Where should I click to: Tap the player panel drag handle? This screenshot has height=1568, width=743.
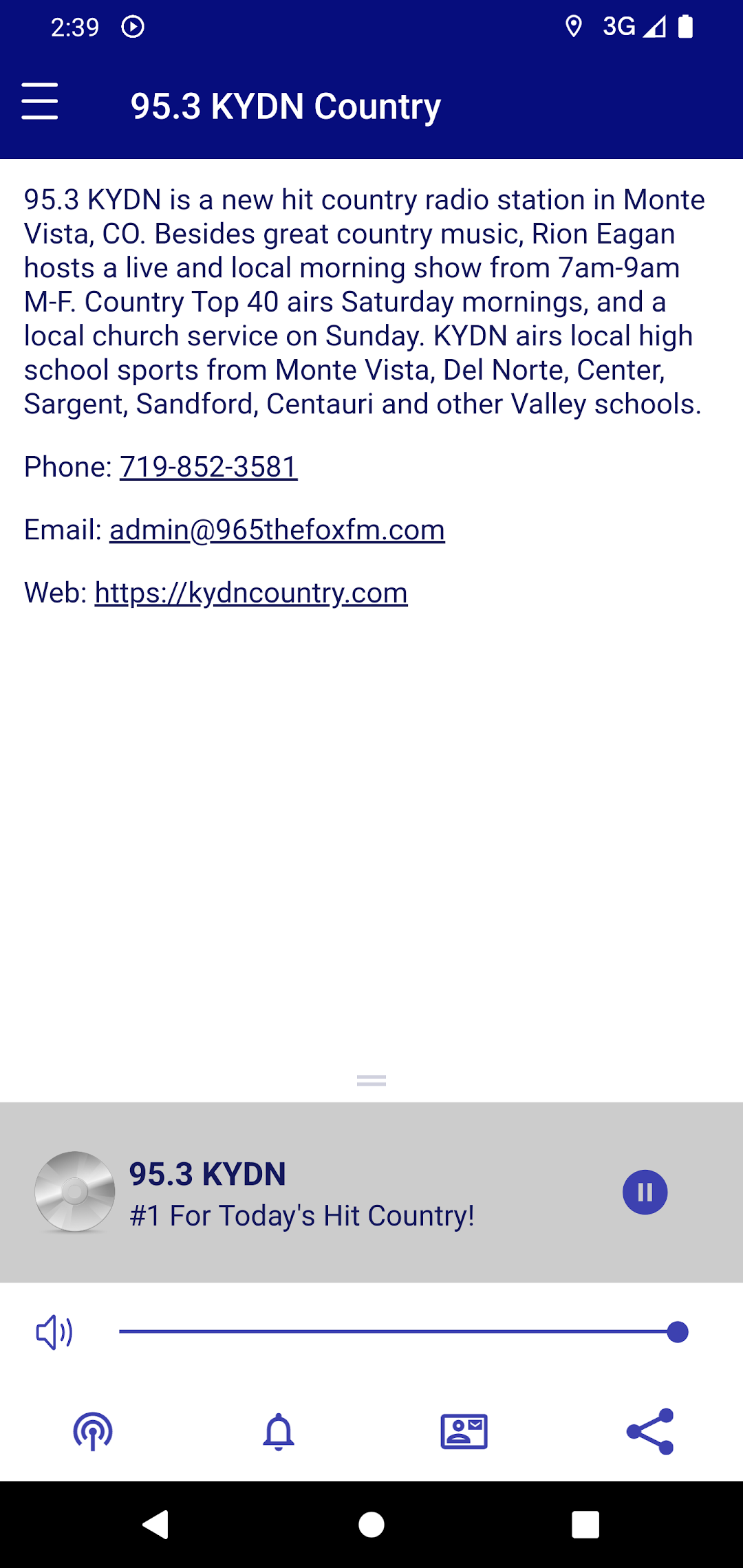pyautogui.click(x=371, y=1080)
